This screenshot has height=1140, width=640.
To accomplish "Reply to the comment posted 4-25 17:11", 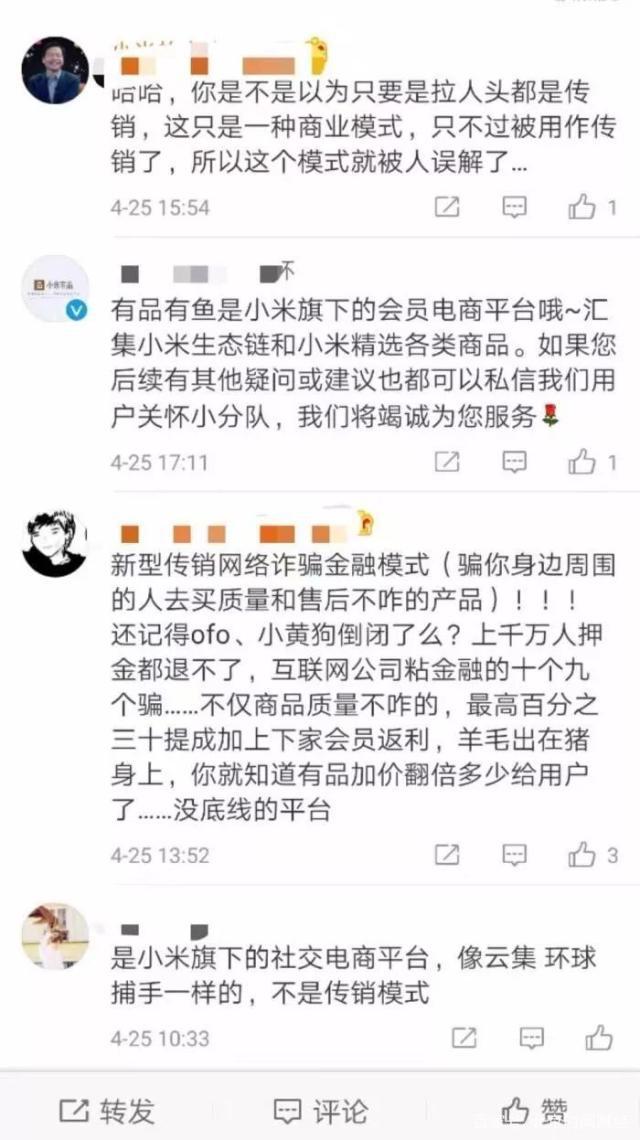I will point(514,462).
